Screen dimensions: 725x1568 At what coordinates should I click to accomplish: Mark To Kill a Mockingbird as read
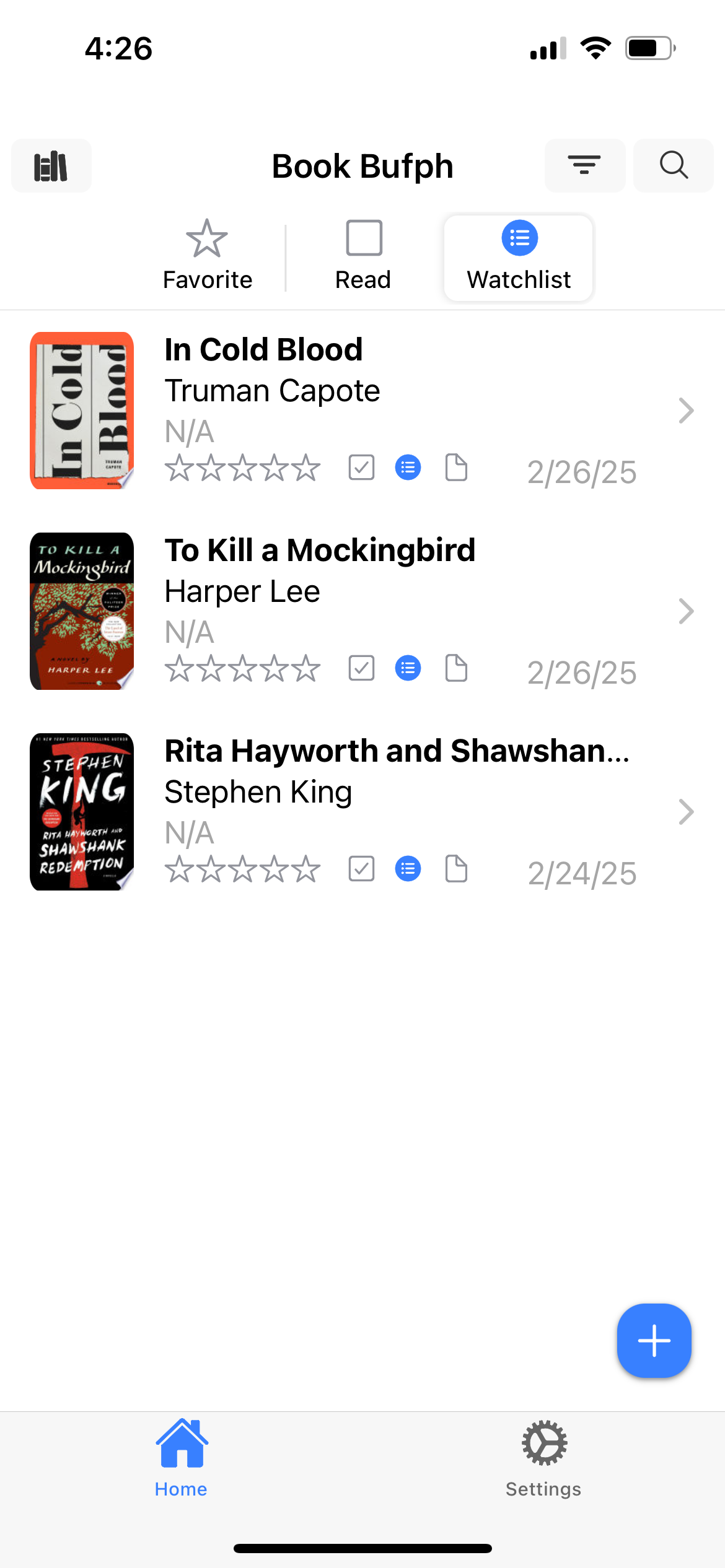[361, 668]
